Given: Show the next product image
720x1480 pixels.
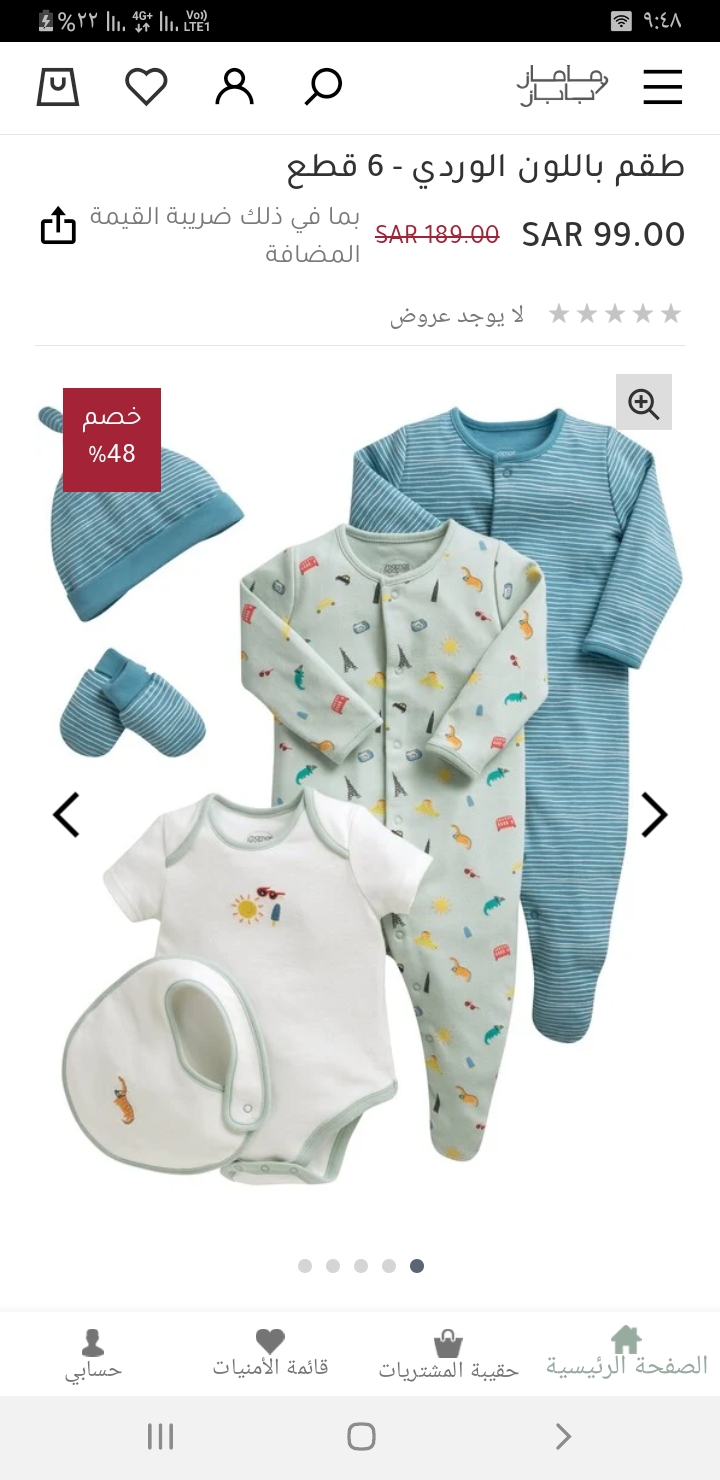Looking at the screenshot, I should (x=654, y=815).
